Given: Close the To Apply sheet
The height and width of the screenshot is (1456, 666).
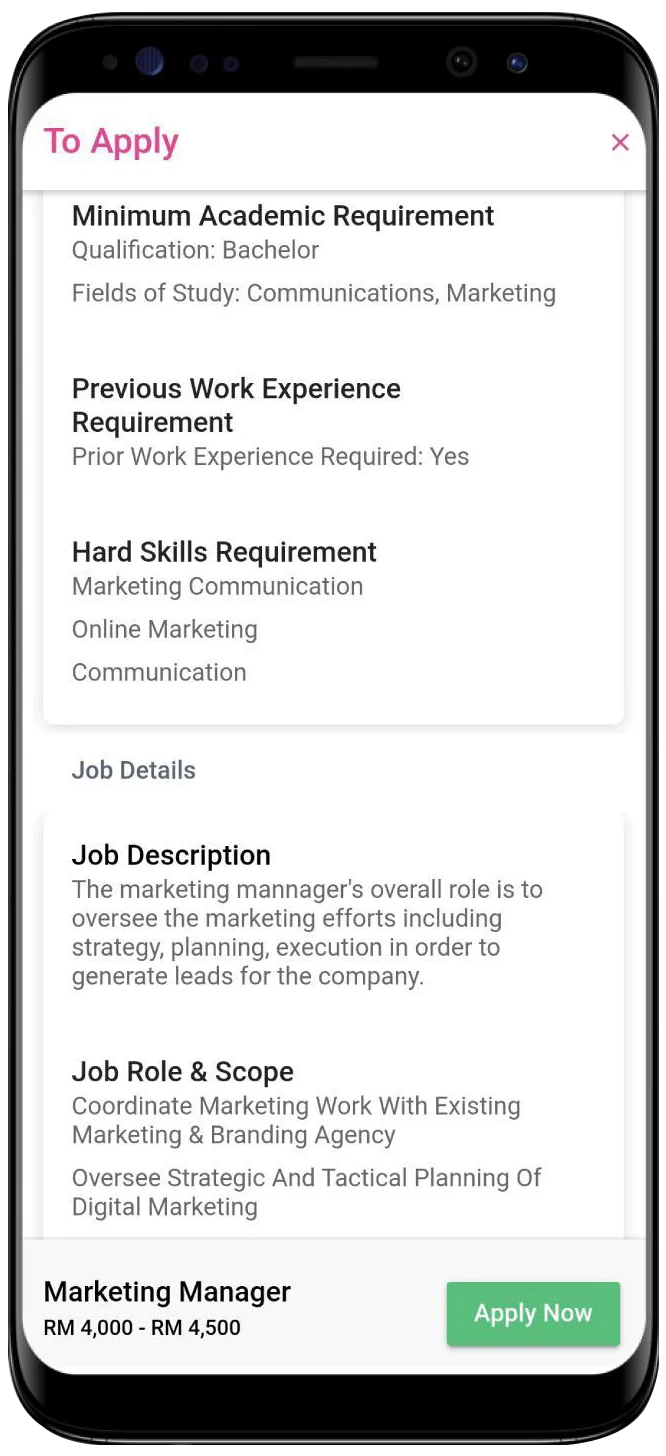Looking at the screenshot, I should pos(620,143).
